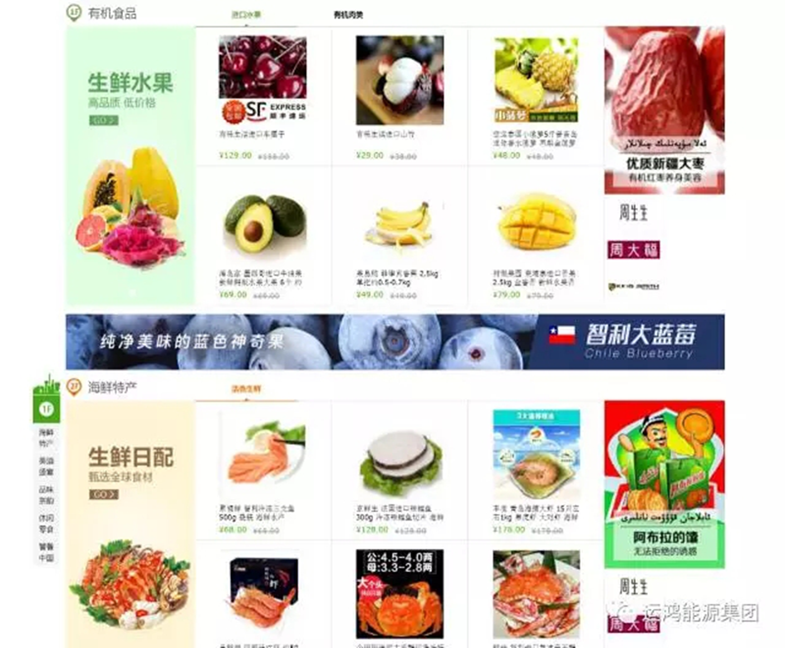785x648 pixels.
Task: Open the mango product priced ¥79.00
Action: (x=536, y=220)
